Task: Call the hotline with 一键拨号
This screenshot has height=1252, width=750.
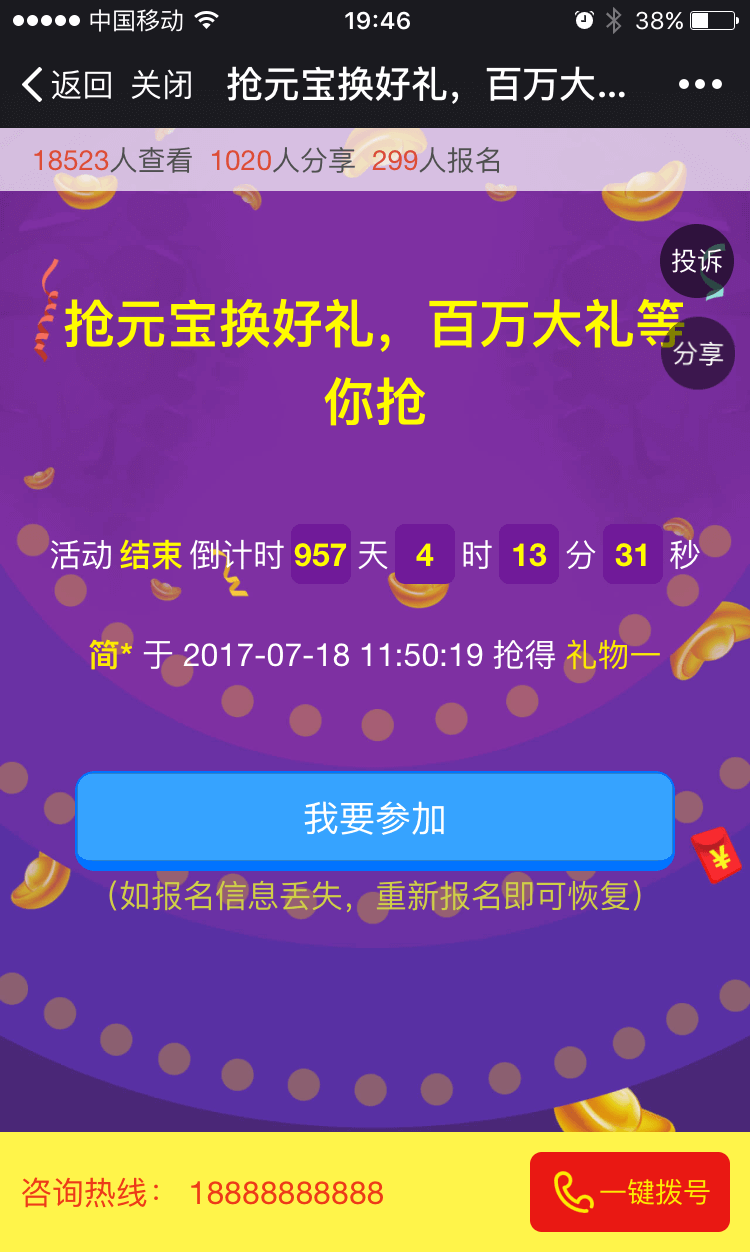Action: (630, 1192)
